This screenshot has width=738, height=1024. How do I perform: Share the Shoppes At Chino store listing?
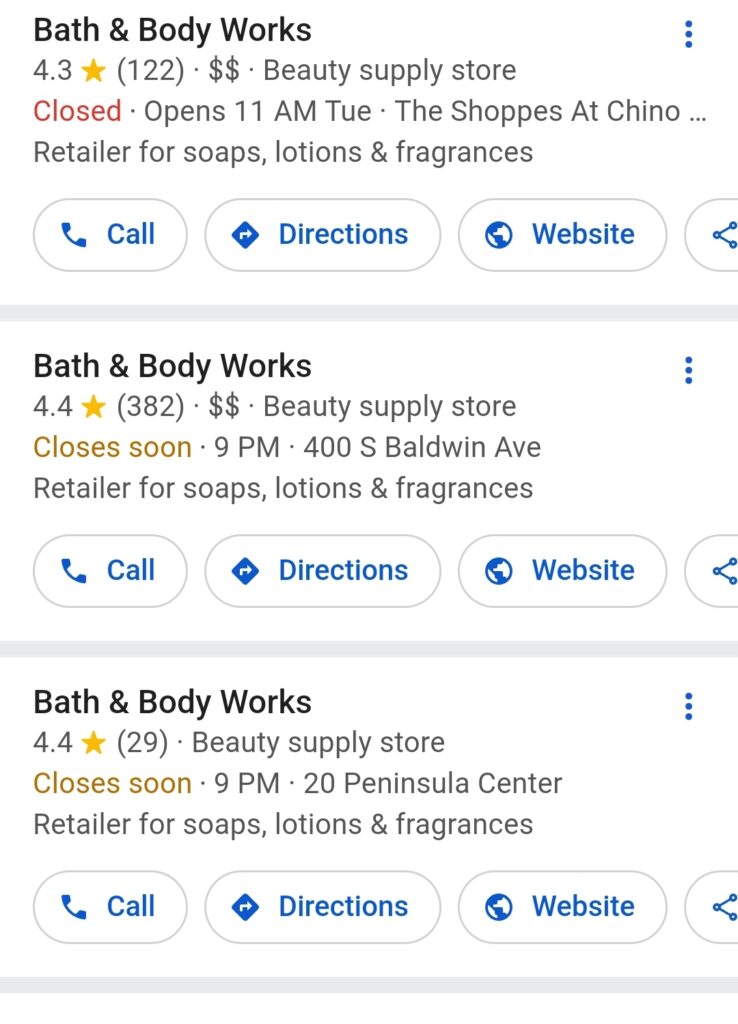[x=720, y=235]
